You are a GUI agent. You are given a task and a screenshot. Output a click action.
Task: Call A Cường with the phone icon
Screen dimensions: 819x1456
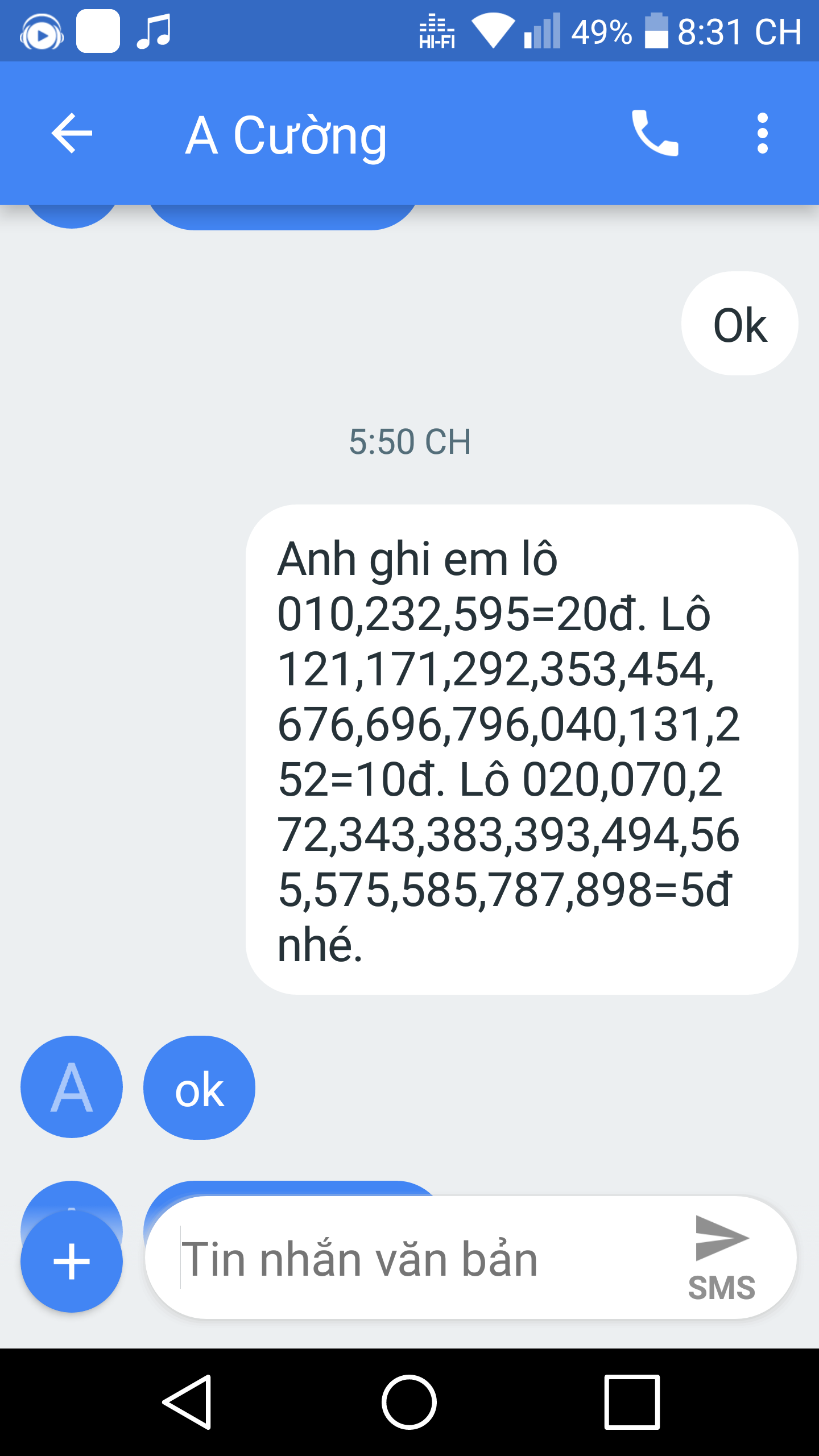[655, 133]
